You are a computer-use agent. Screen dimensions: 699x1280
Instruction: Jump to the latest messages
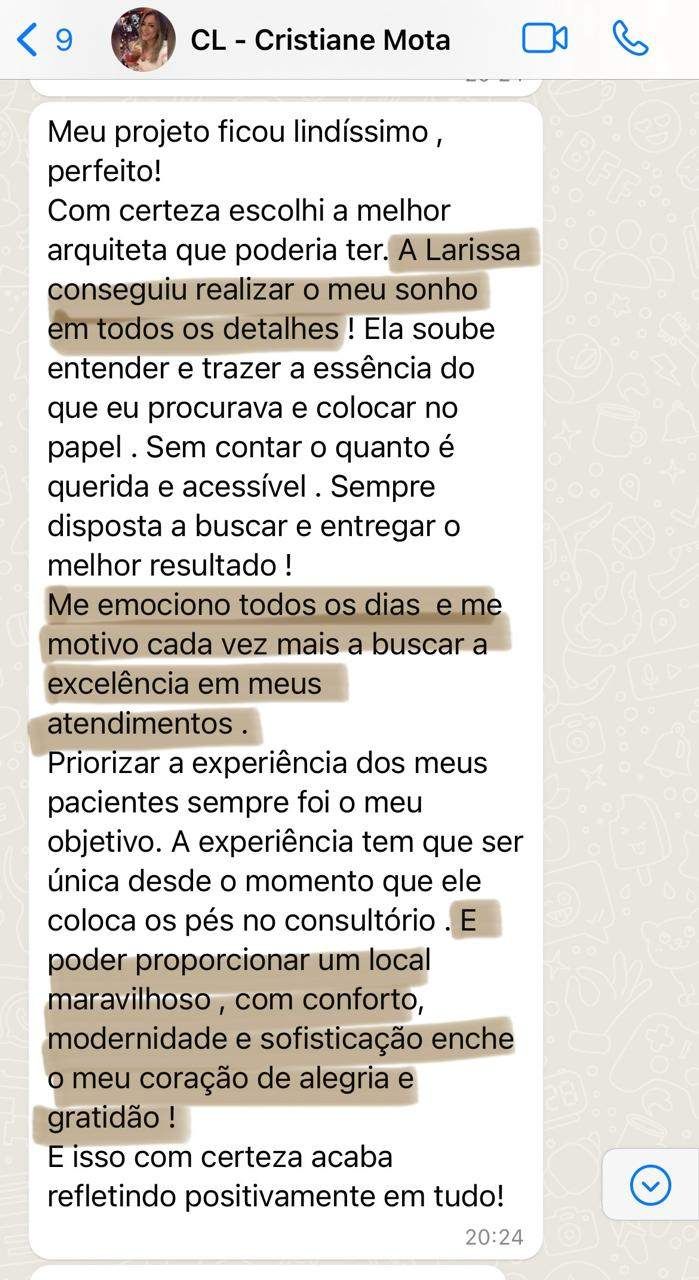point(650,1187)
